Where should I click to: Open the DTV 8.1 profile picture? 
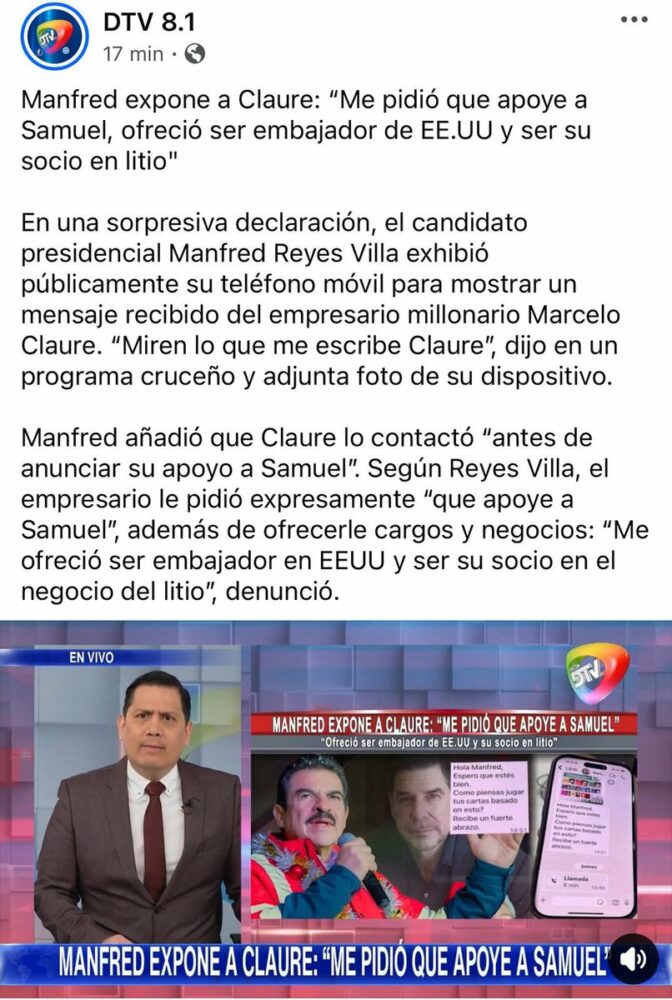[x=55, y=36]
